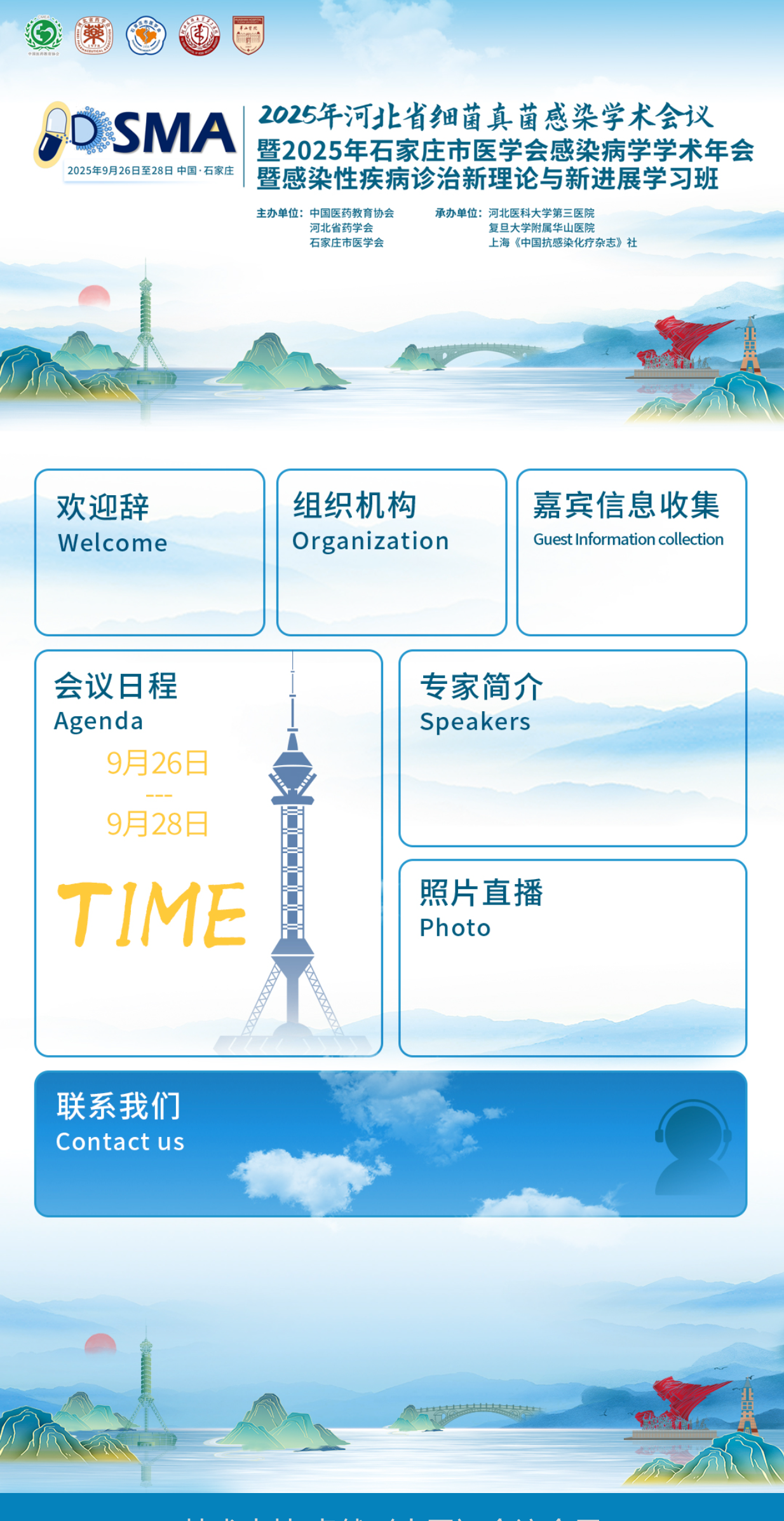
Task: Browse the Speakers (专家简介) card
Action: [572, 747]
